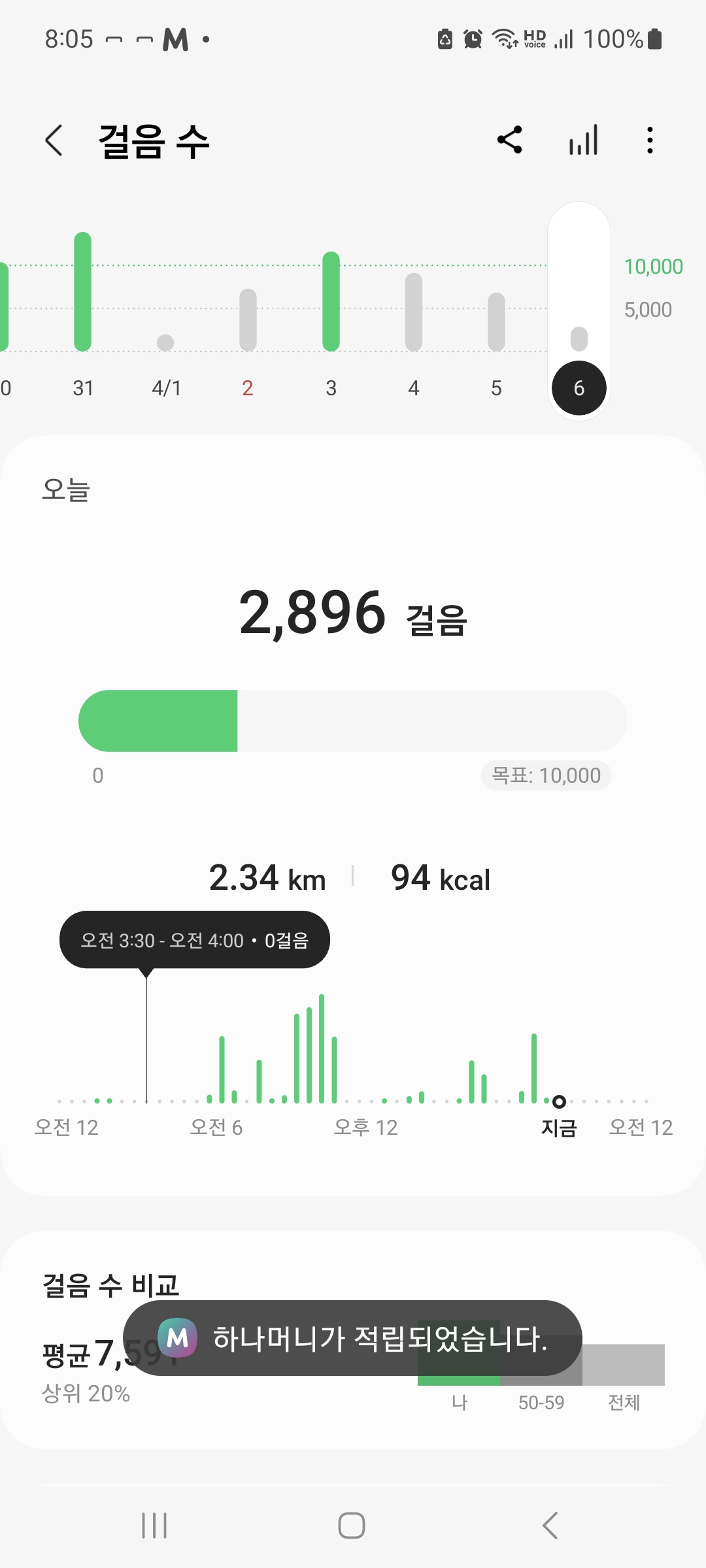View steps for day 2
The image size is (706, 1568).
point(248,320)
